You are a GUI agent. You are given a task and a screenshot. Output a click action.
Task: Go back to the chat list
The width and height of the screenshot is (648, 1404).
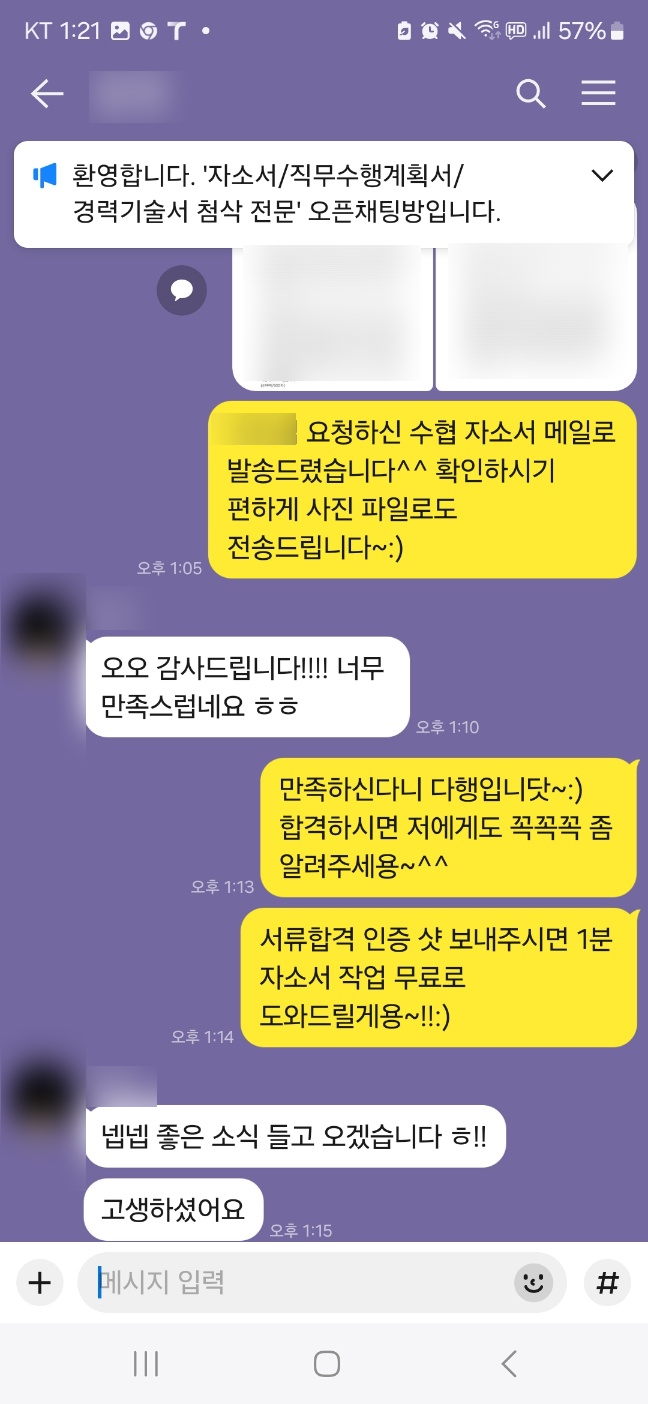pos(46,94)
